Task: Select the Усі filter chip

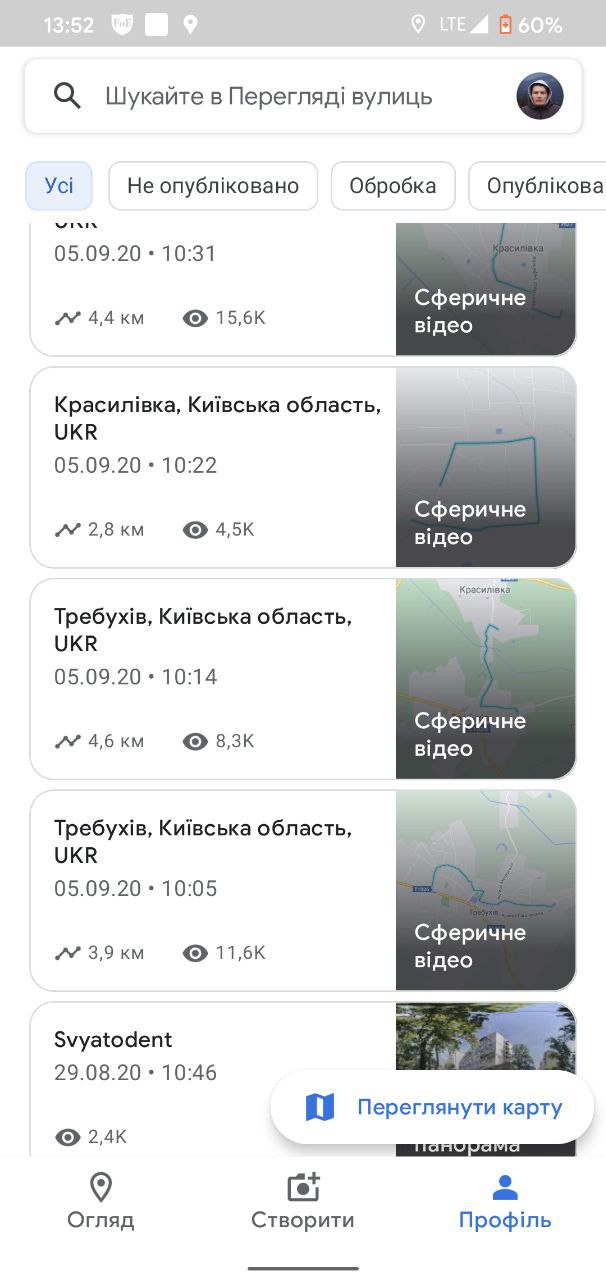Action: point(59,186)
